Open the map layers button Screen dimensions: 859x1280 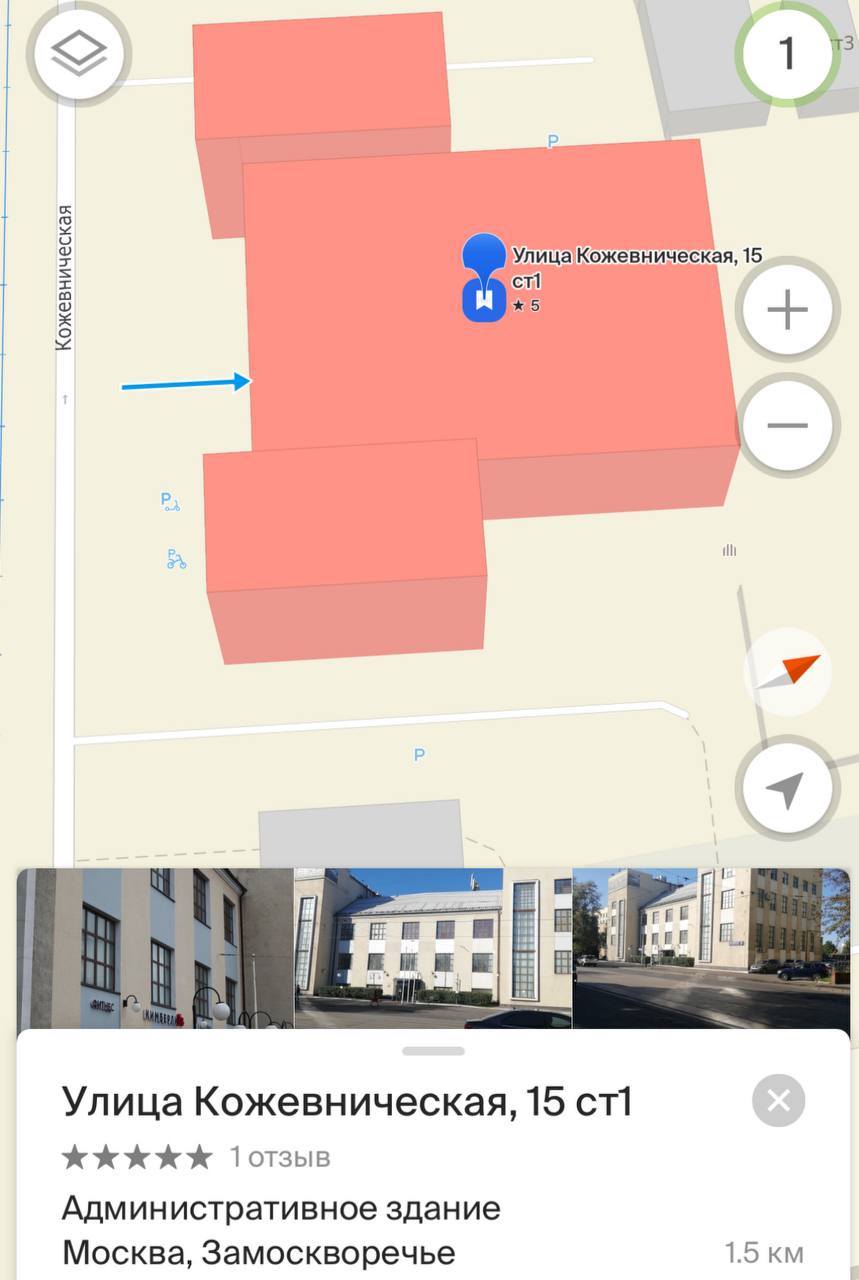[78, 55]
